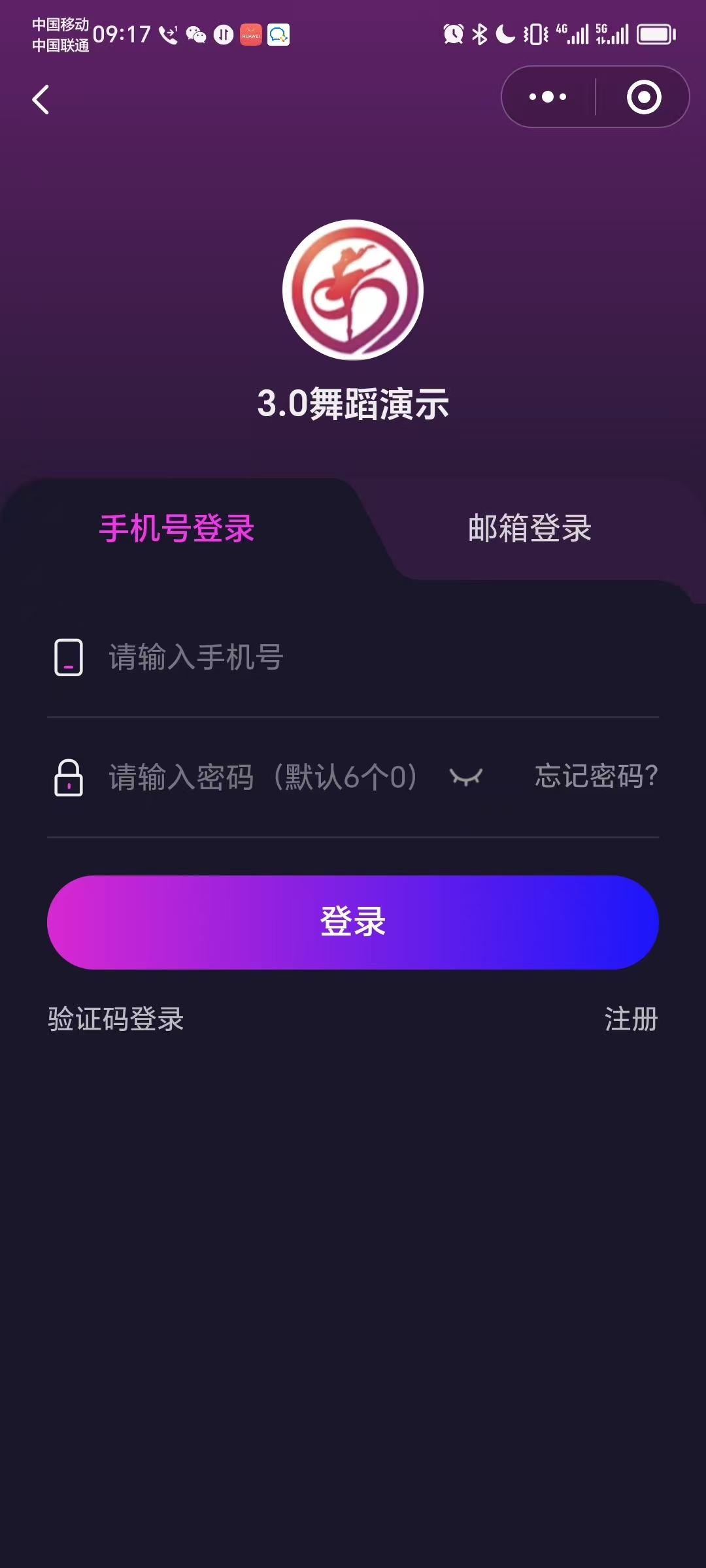Focus the 请输入密码 password field
Screen dimensions: 706x1568
(261, 777)
